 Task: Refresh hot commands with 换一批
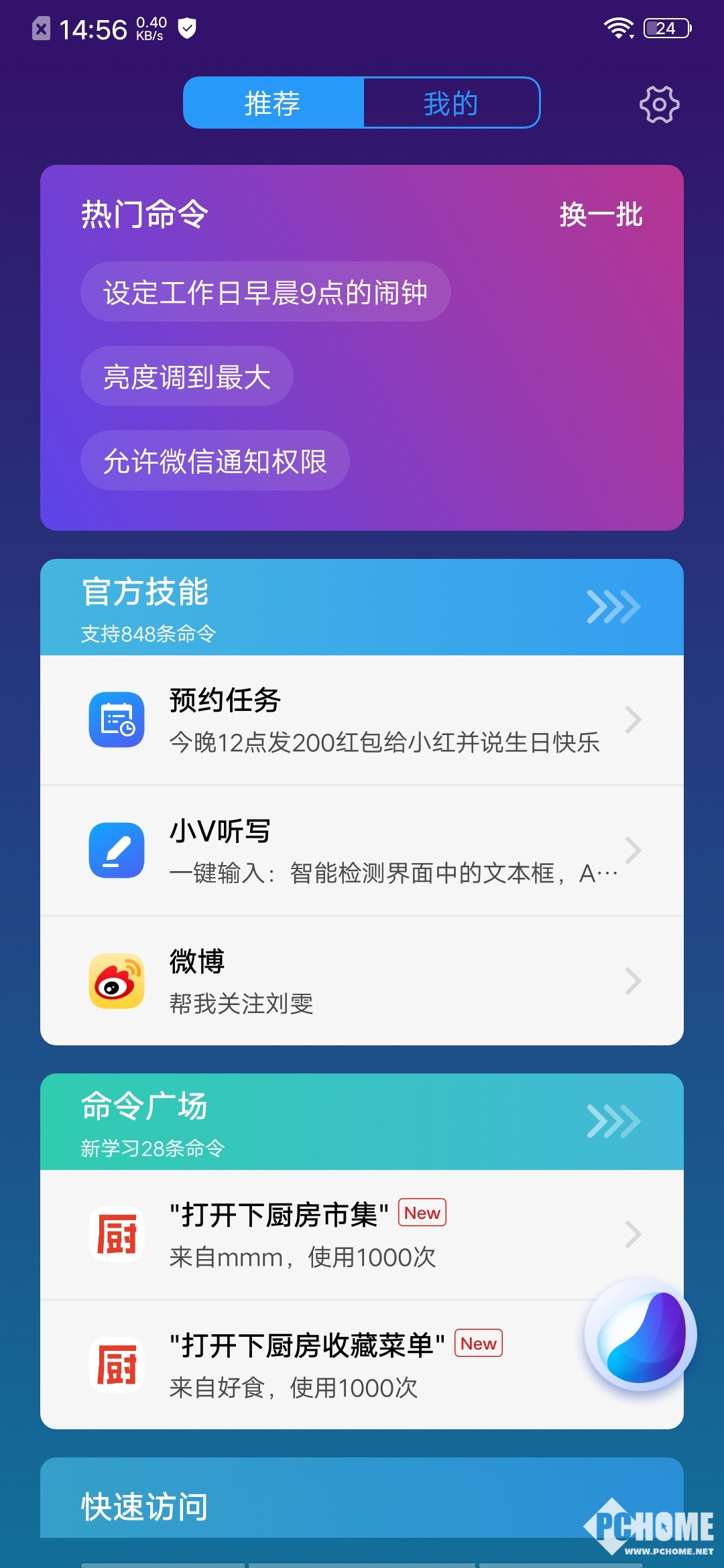(x=601, y=215)
